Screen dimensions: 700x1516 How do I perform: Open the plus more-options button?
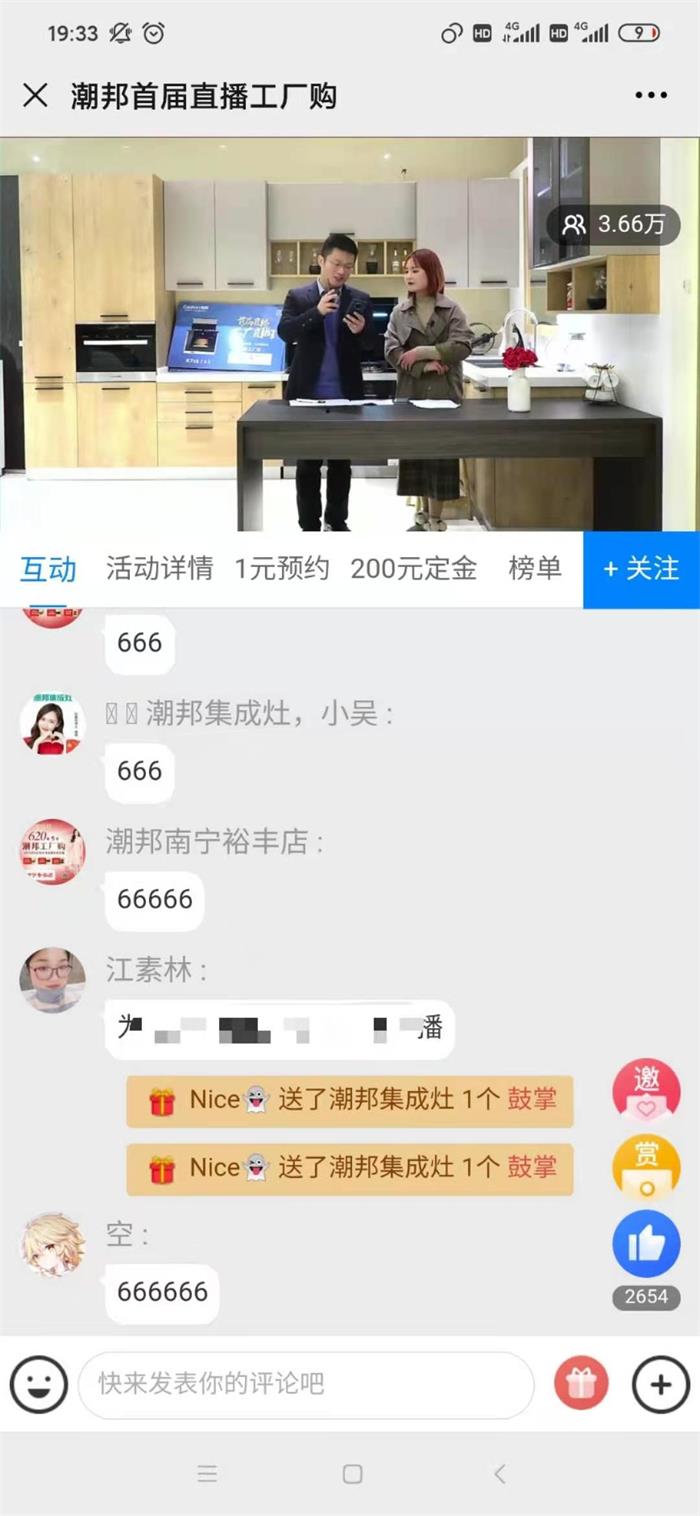click(x=661, y=1385)
